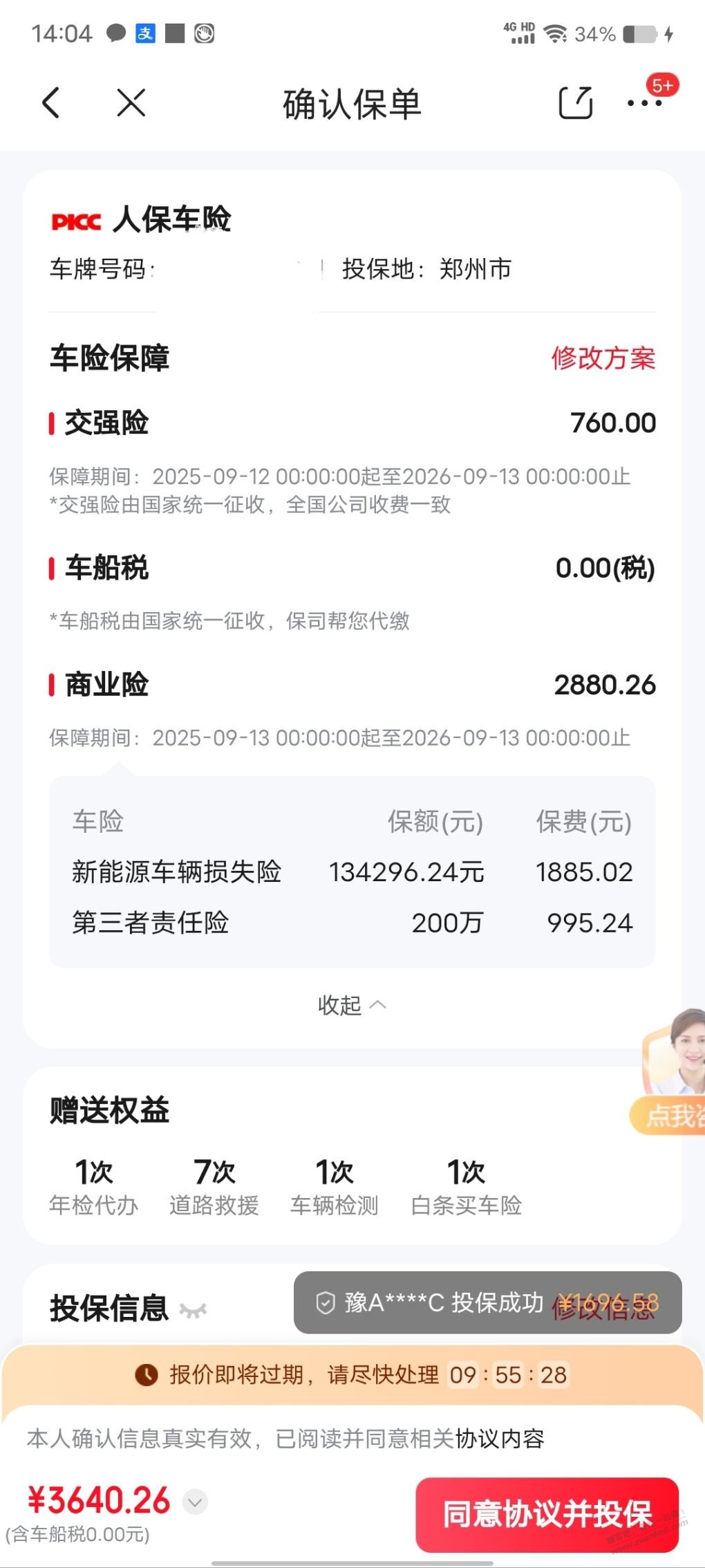Close the 确认保单 page

131,103
